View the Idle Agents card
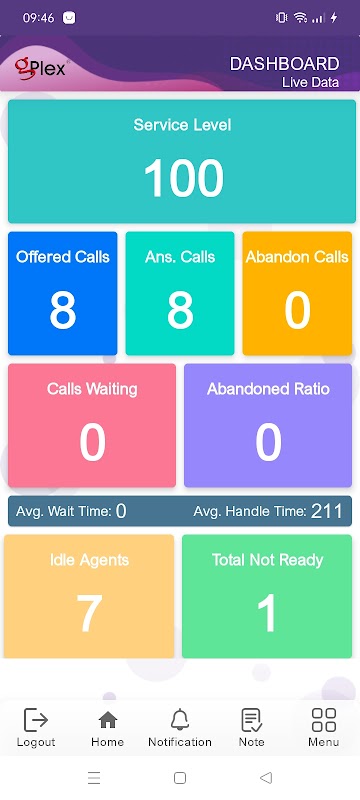The width and height of the screenshot is (360, 800). [x=89, y=596]
